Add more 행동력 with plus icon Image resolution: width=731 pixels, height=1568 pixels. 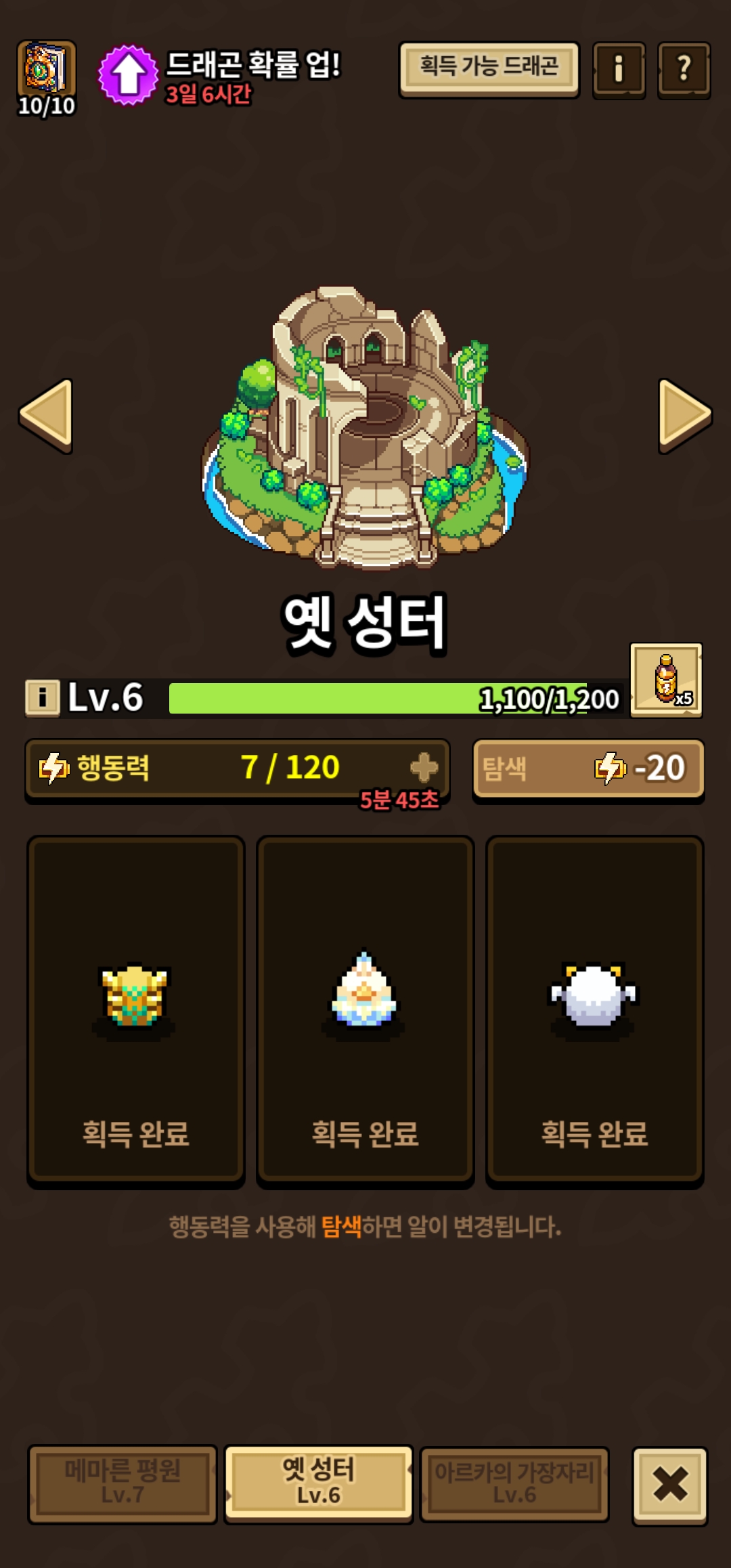[424, 768]
